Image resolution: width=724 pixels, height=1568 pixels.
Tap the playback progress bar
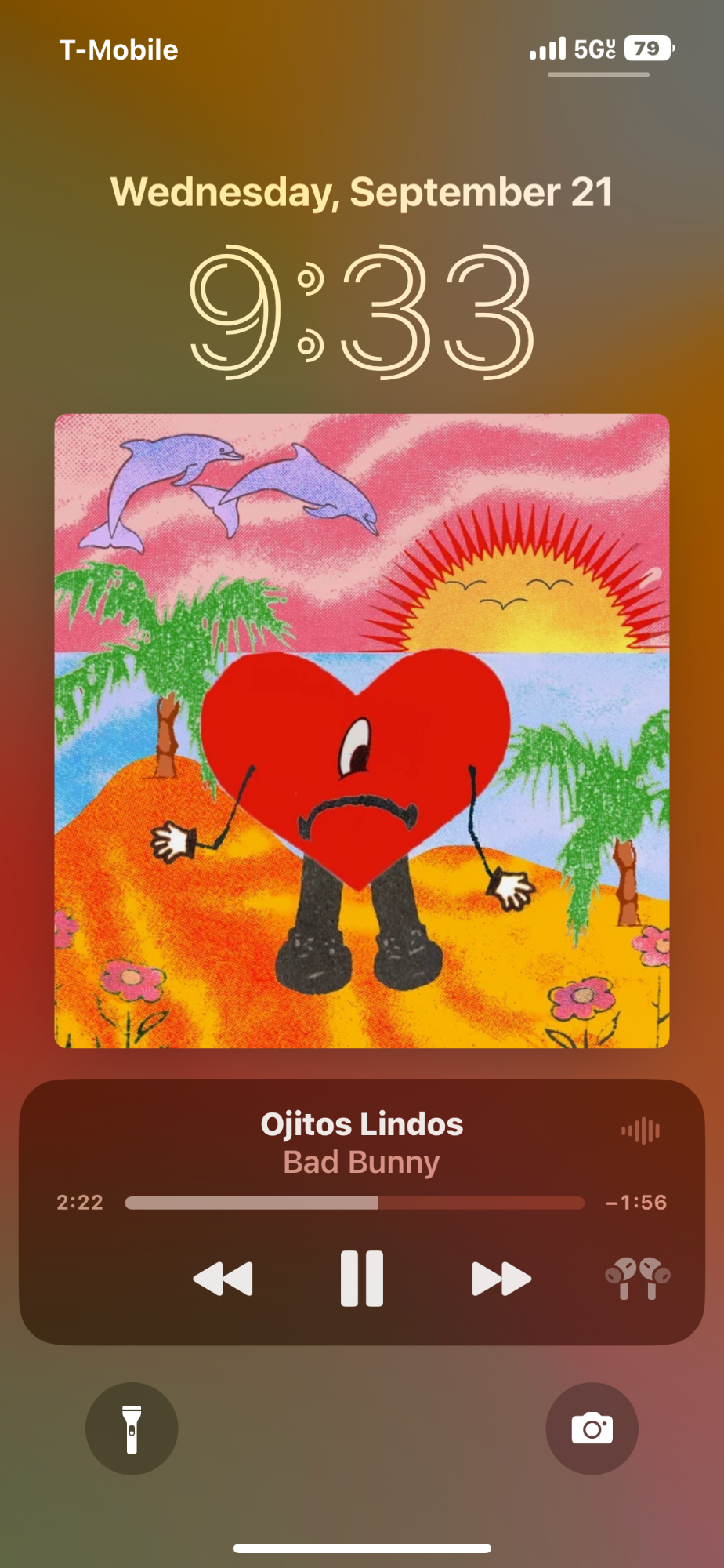point(355,1203)
